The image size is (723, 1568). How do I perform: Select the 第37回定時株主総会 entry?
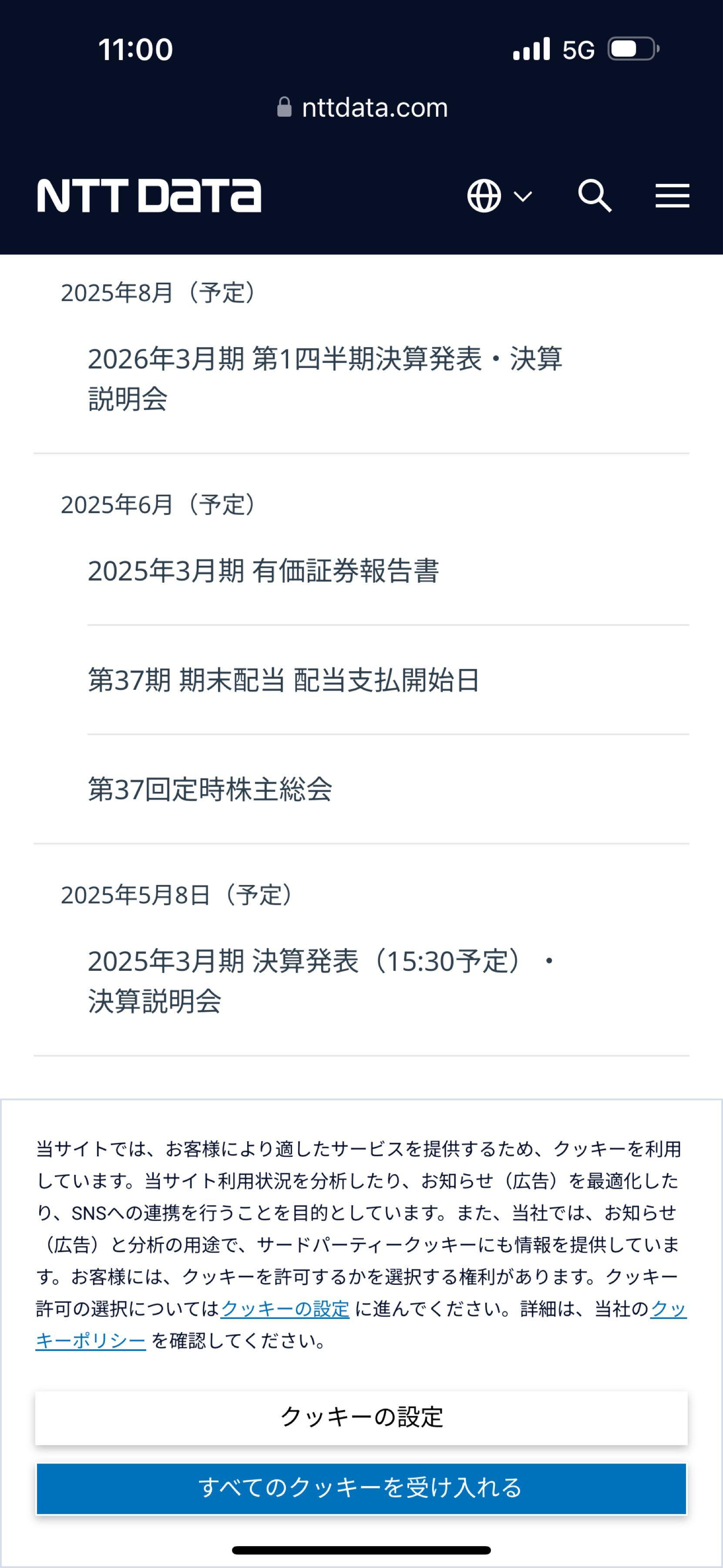coord(212,787)
